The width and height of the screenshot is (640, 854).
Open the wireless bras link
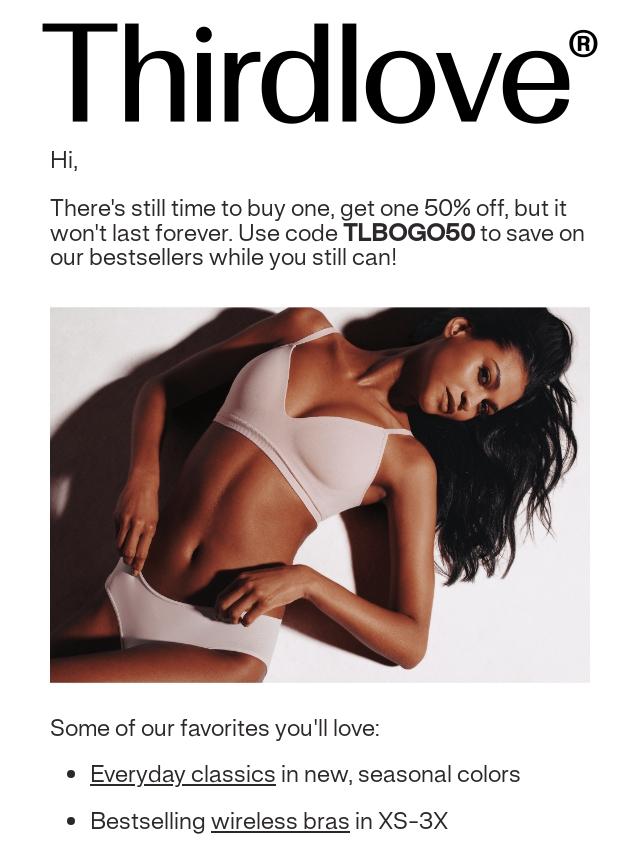click(x=280, y=821)
